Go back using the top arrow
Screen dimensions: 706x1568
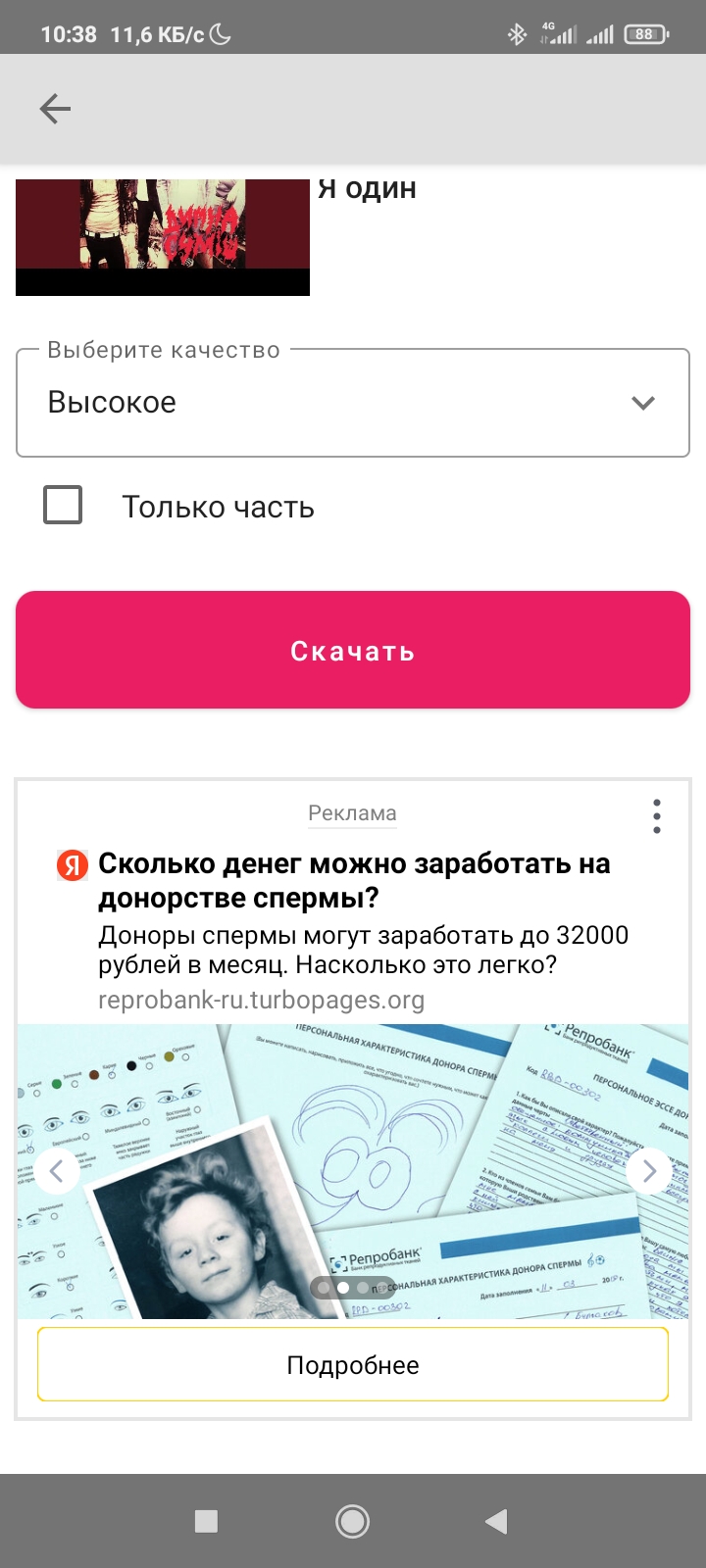tap(55, 109)
